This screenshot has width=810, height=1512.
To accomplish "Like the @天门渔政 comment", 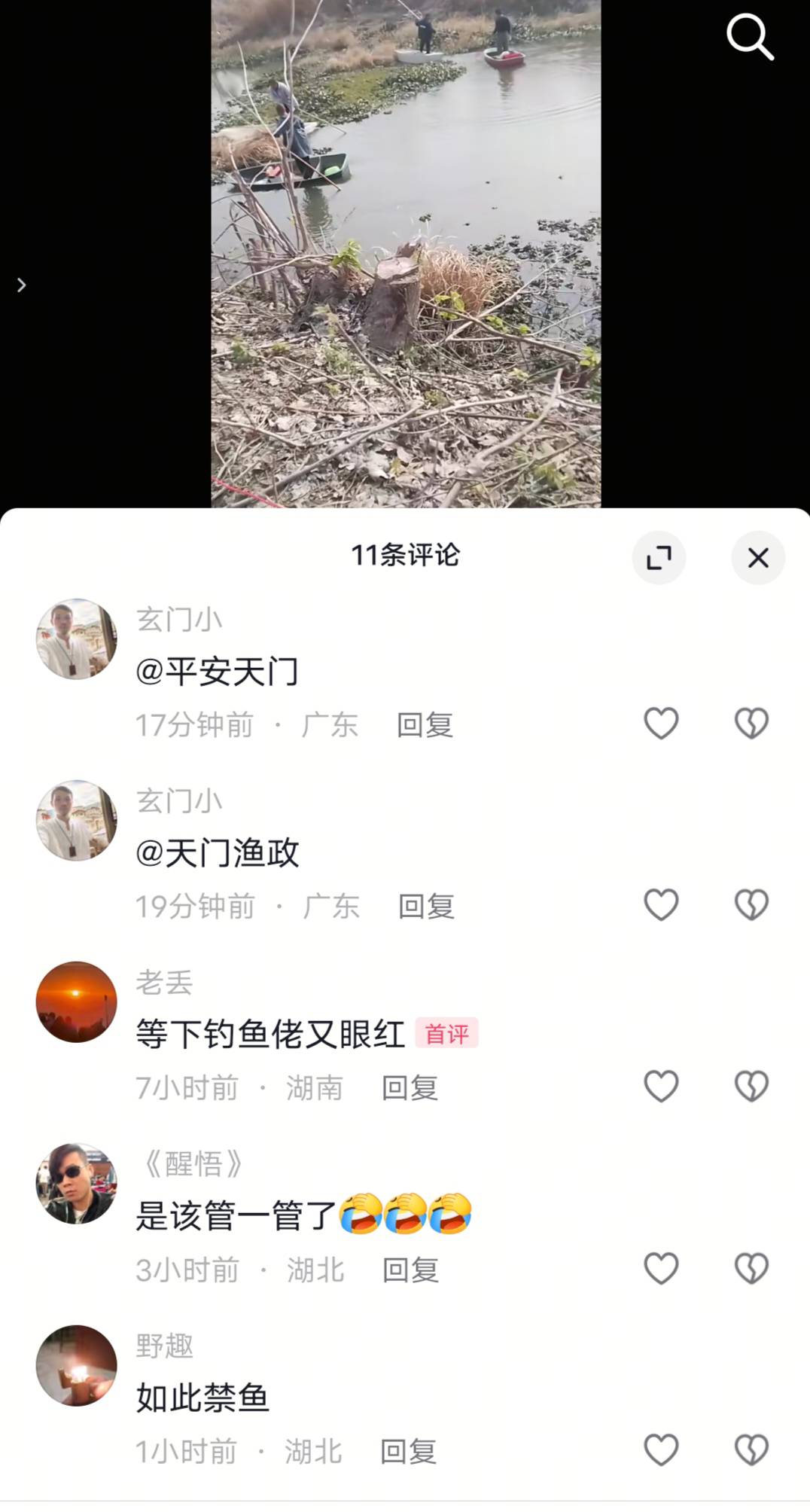I will (x=661, y=905).
